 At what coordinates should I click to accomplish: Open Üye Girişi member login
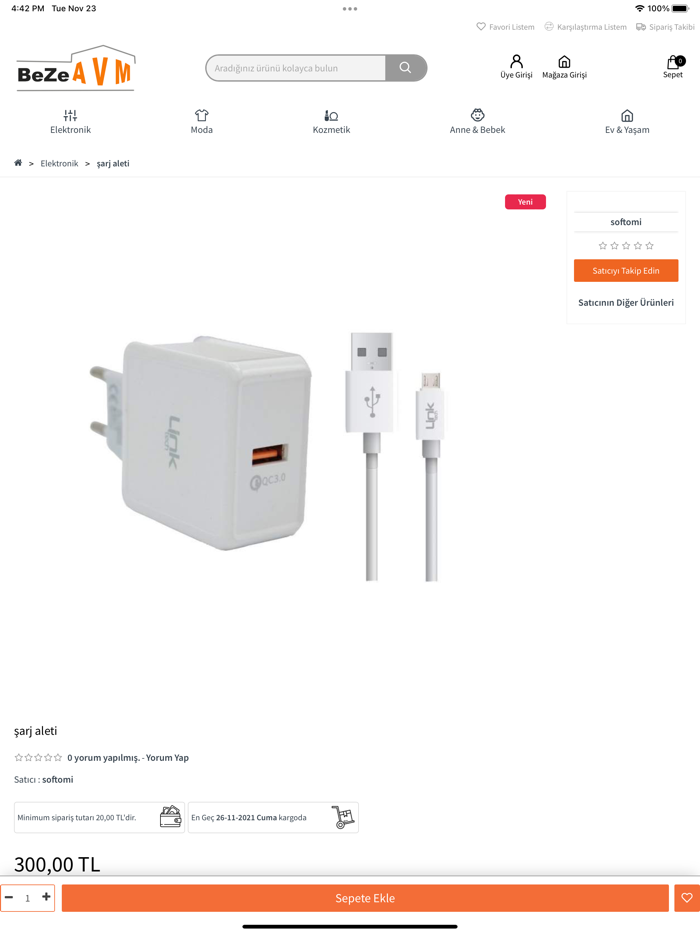[x=516, y=67]
